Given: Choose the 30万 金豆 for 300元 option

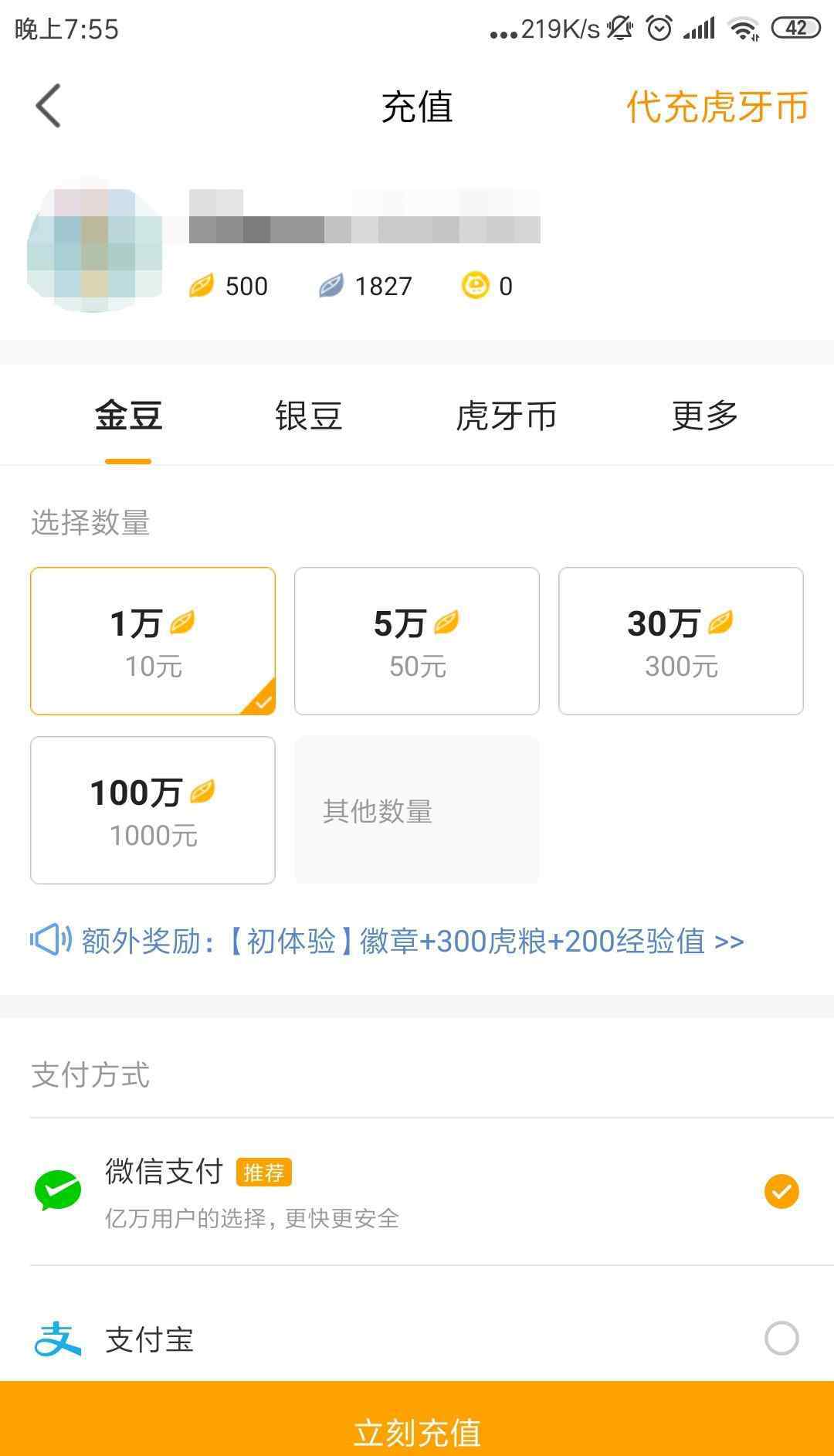Looking at the screenshot, I should coord(680,641).
